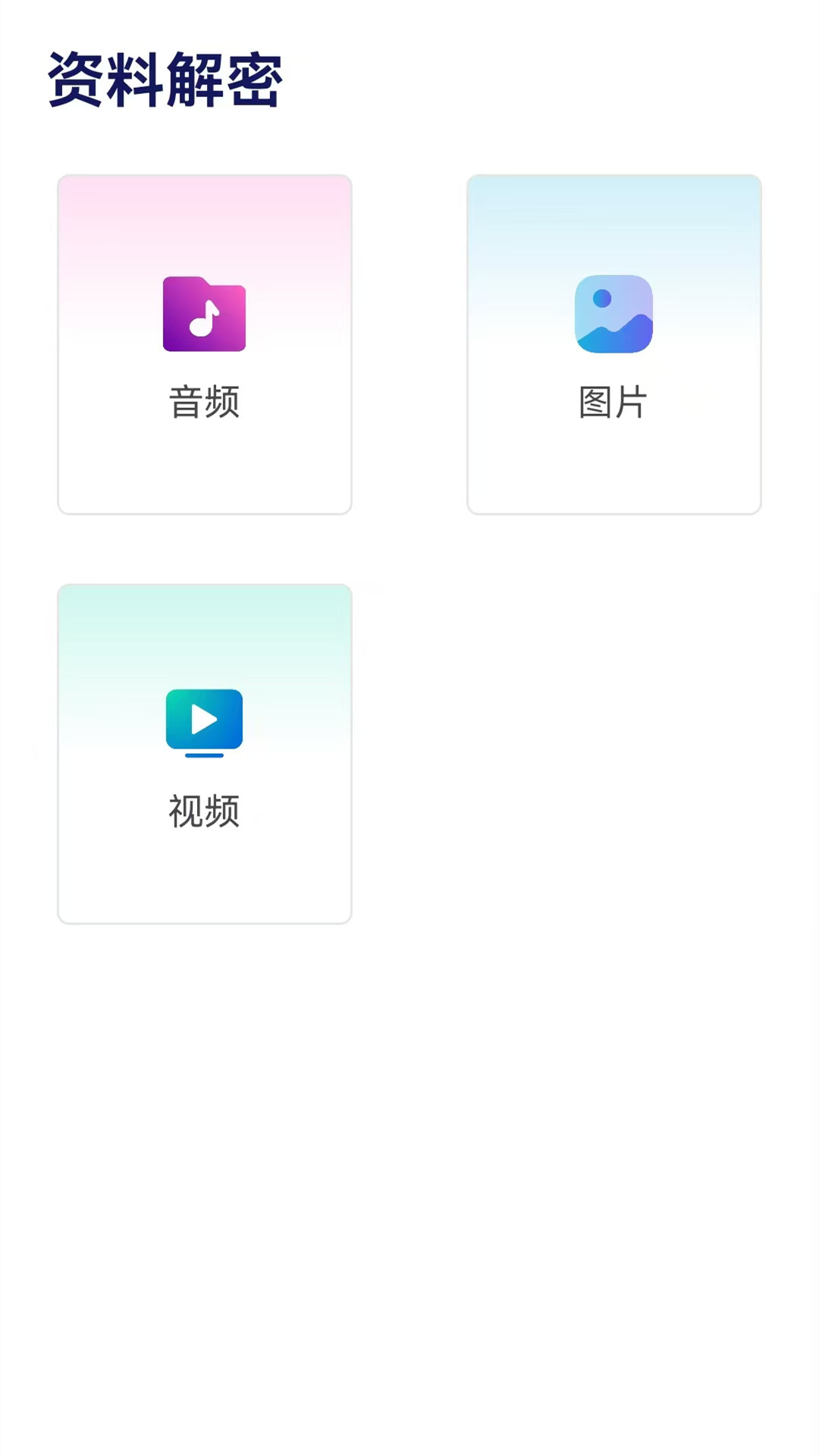Click the 图片 text label
This screenshot has width=819, height=1456.
[x=613, y=402]
